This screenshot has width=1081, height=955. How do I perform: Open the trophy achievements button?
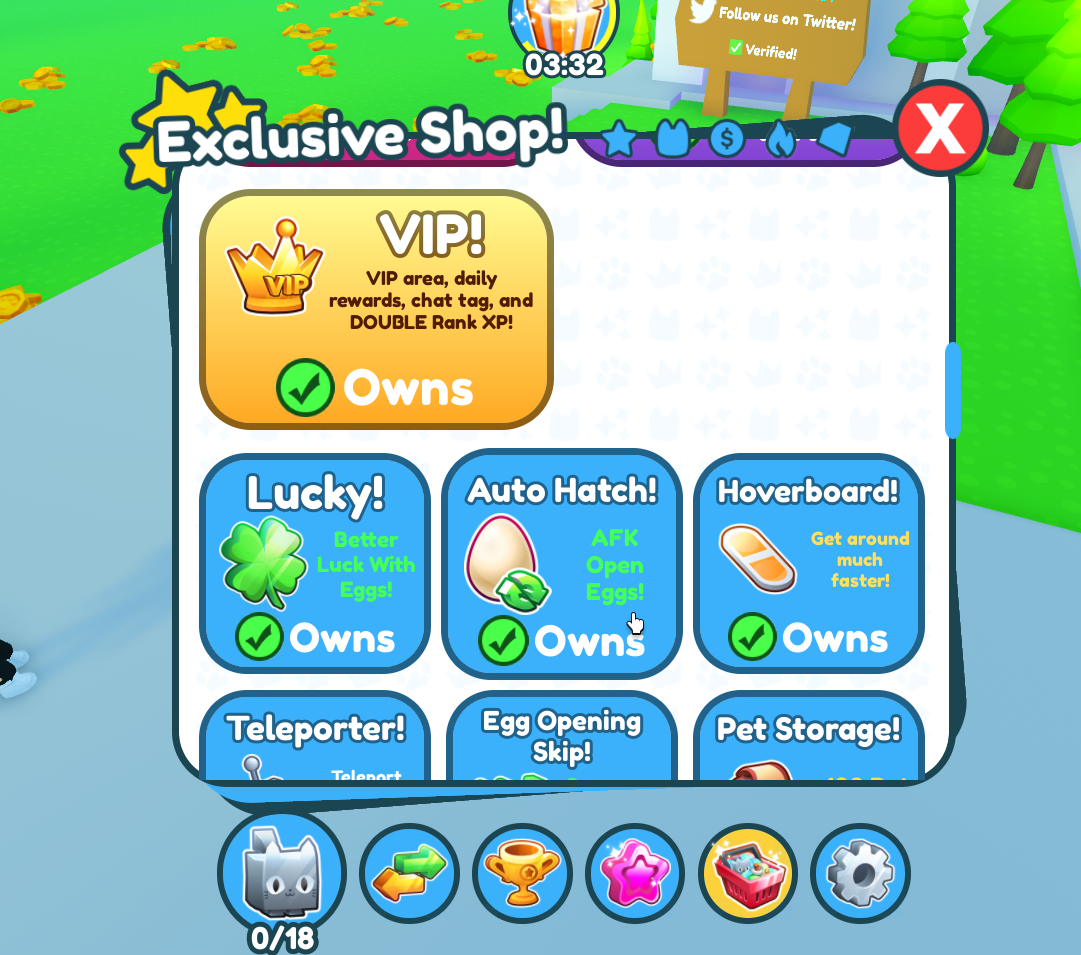click(522, 873)
